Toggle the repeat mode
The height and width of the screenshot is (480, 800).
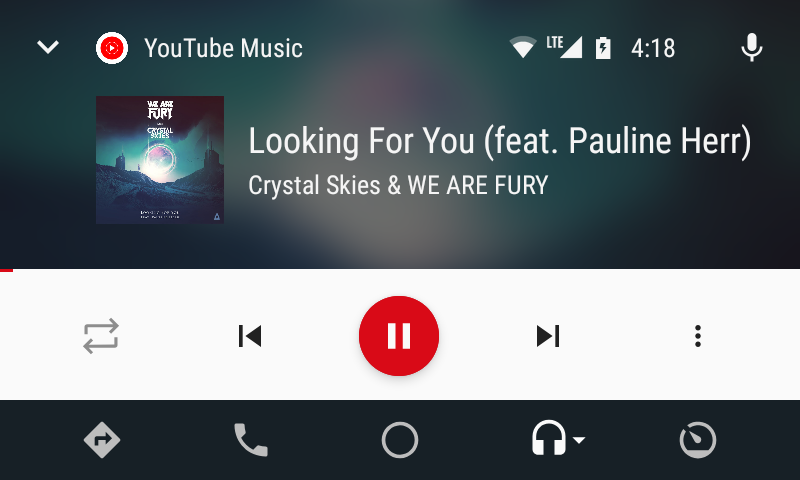coord(101,336)
